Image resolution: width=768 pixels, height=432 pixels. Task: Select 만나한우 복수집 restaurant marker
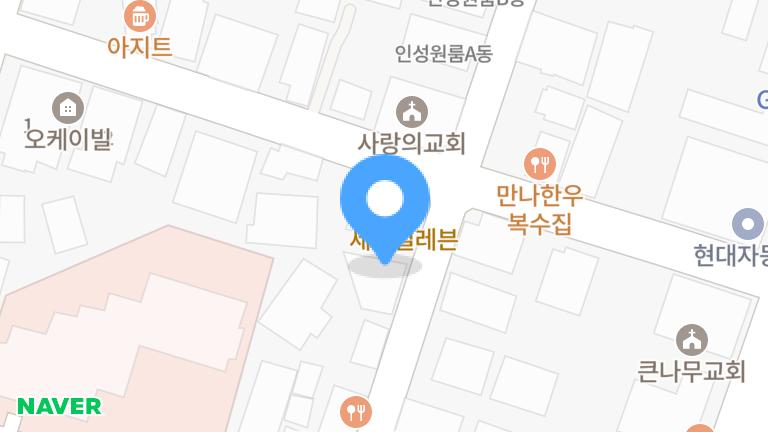click(539, 163)
